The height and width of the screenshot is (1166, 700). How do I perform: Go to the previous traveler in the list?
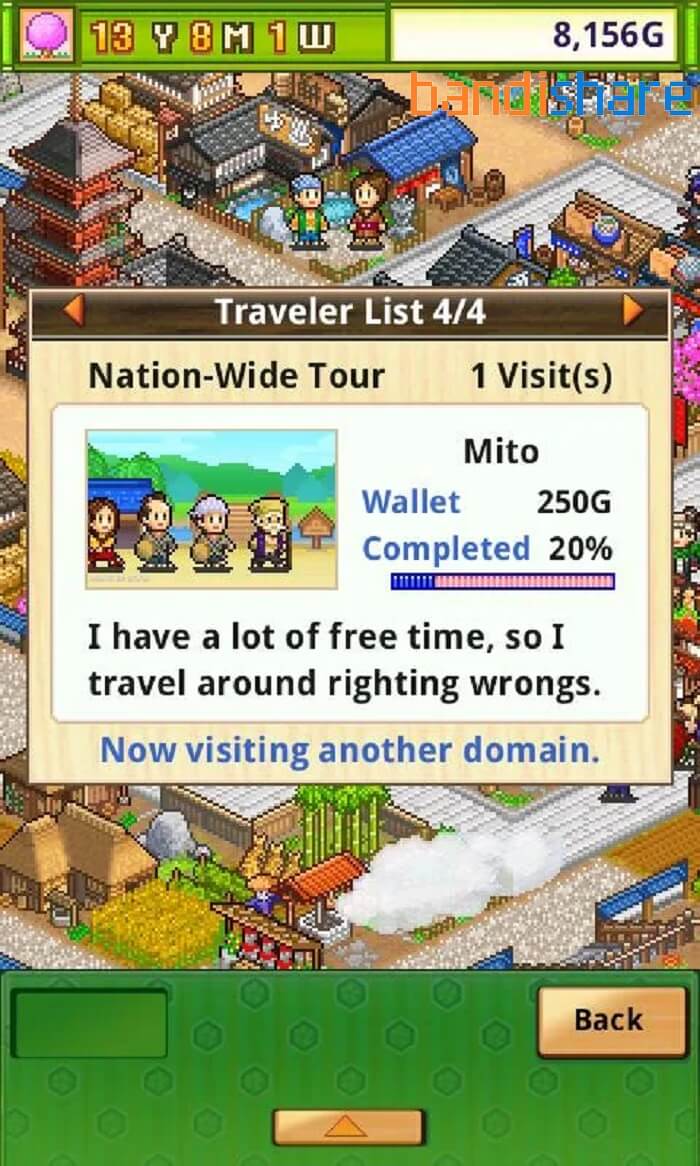74,310
